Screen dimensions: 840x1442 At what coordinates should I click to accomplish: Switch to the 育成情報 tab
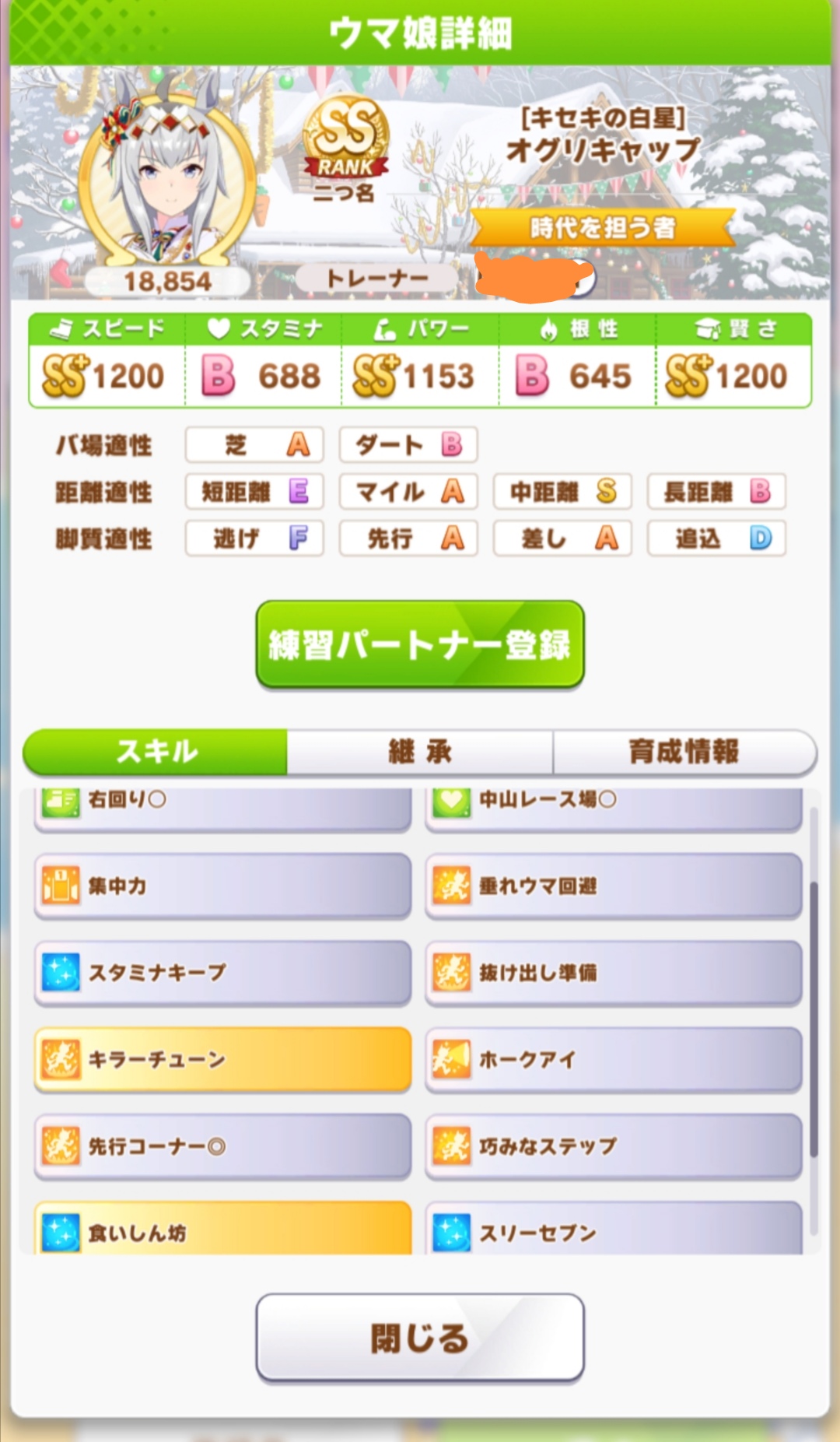pyautogui.click(x=684, y=752)
